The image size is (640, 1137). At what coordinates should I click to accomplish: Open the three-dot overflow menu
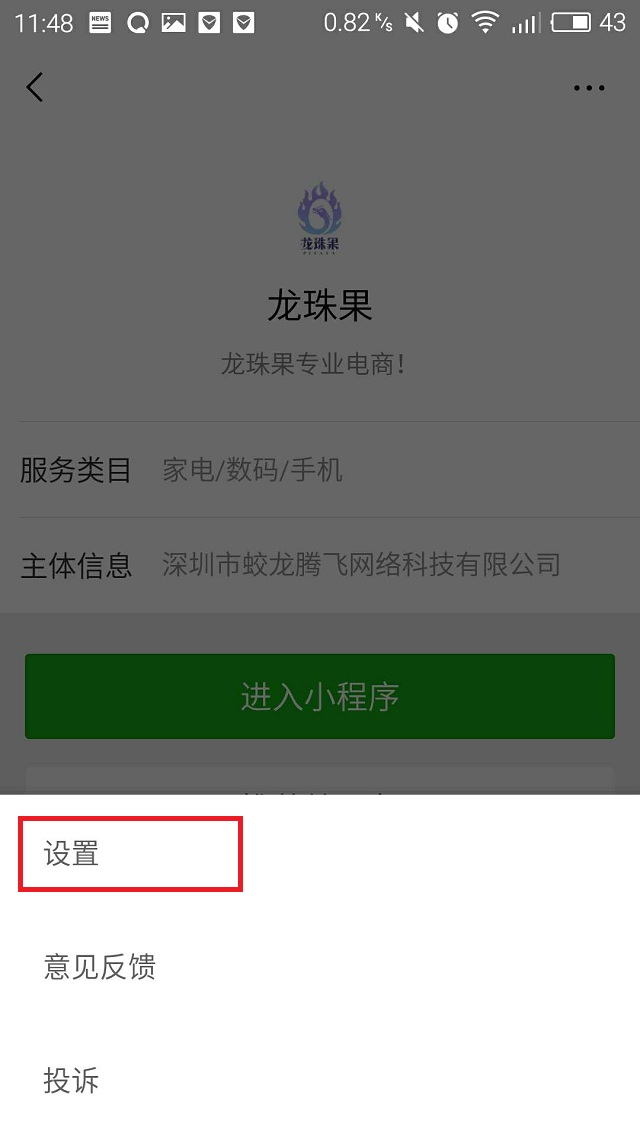[x=589, y=88]
